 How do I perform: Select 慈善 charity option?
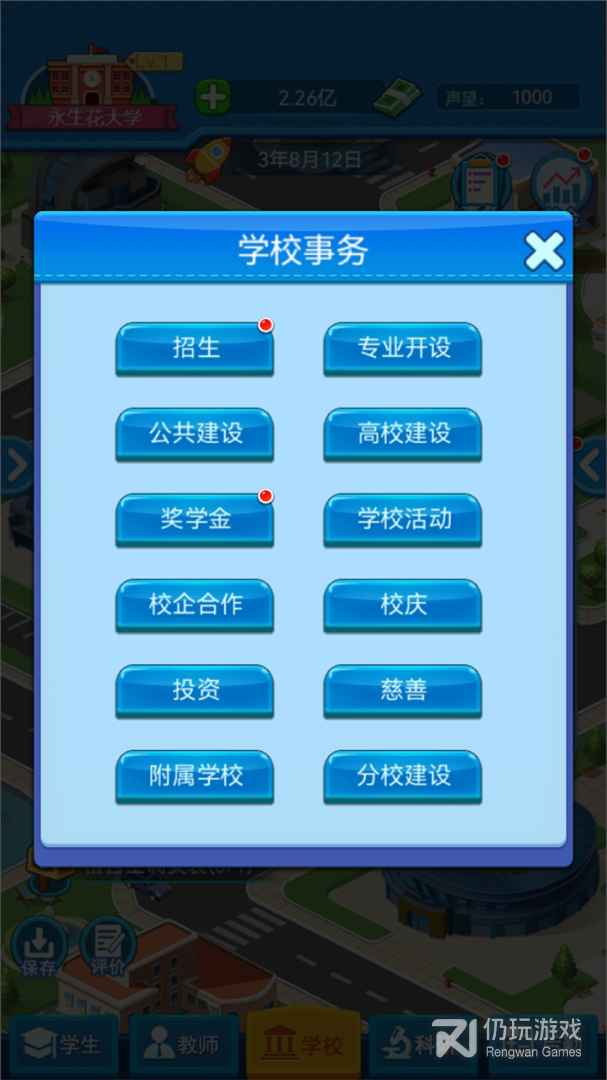click(403, 690)
